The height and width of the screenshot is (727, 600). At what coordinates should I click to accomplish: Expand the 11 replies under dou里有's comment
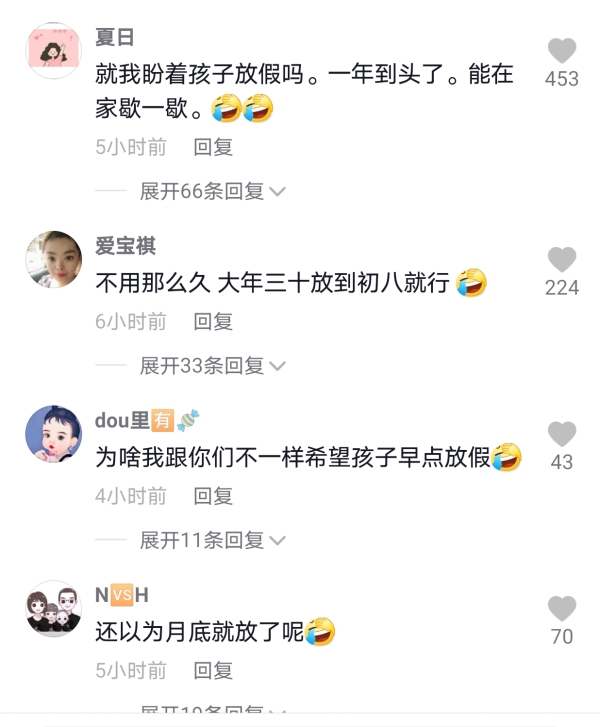point(212,540)
